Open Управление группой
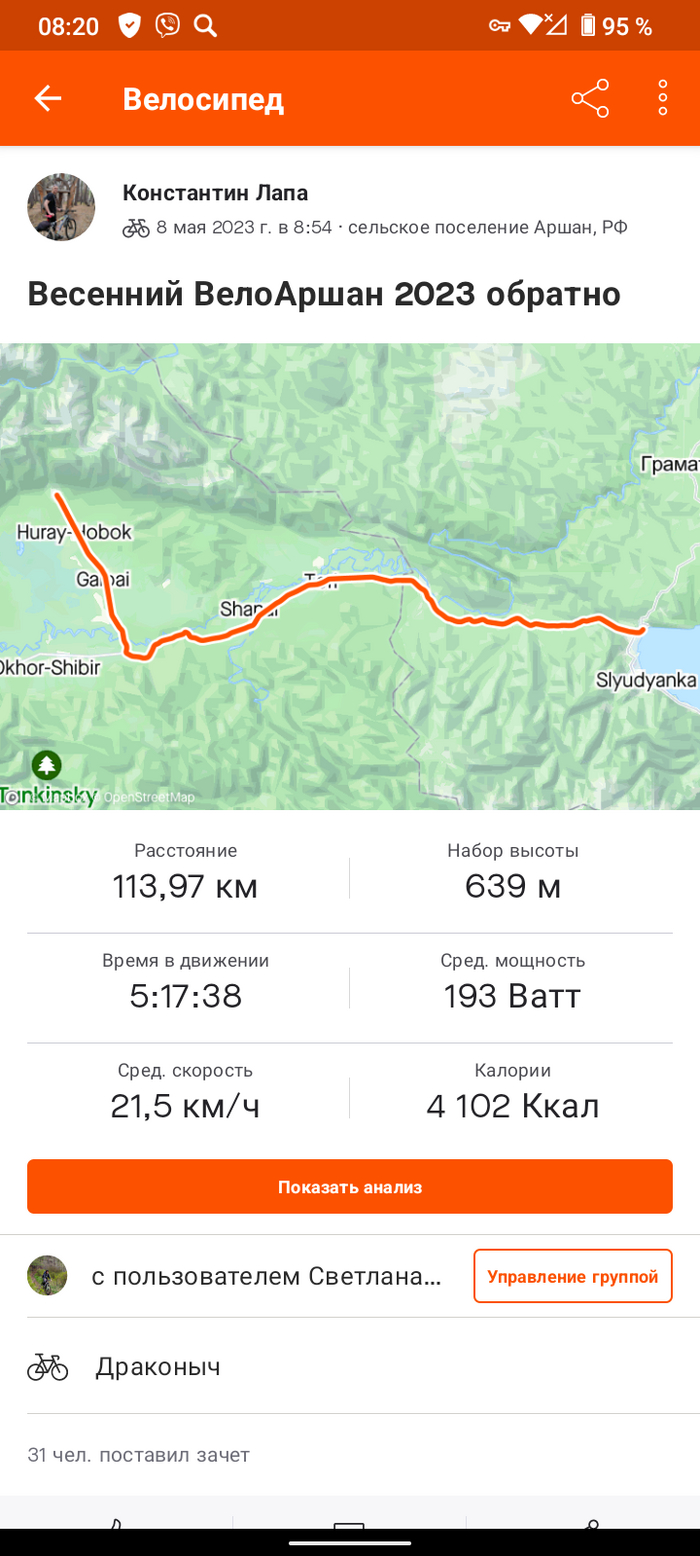Viewport: 700px width, 1556px height. tap(572, 1276)
